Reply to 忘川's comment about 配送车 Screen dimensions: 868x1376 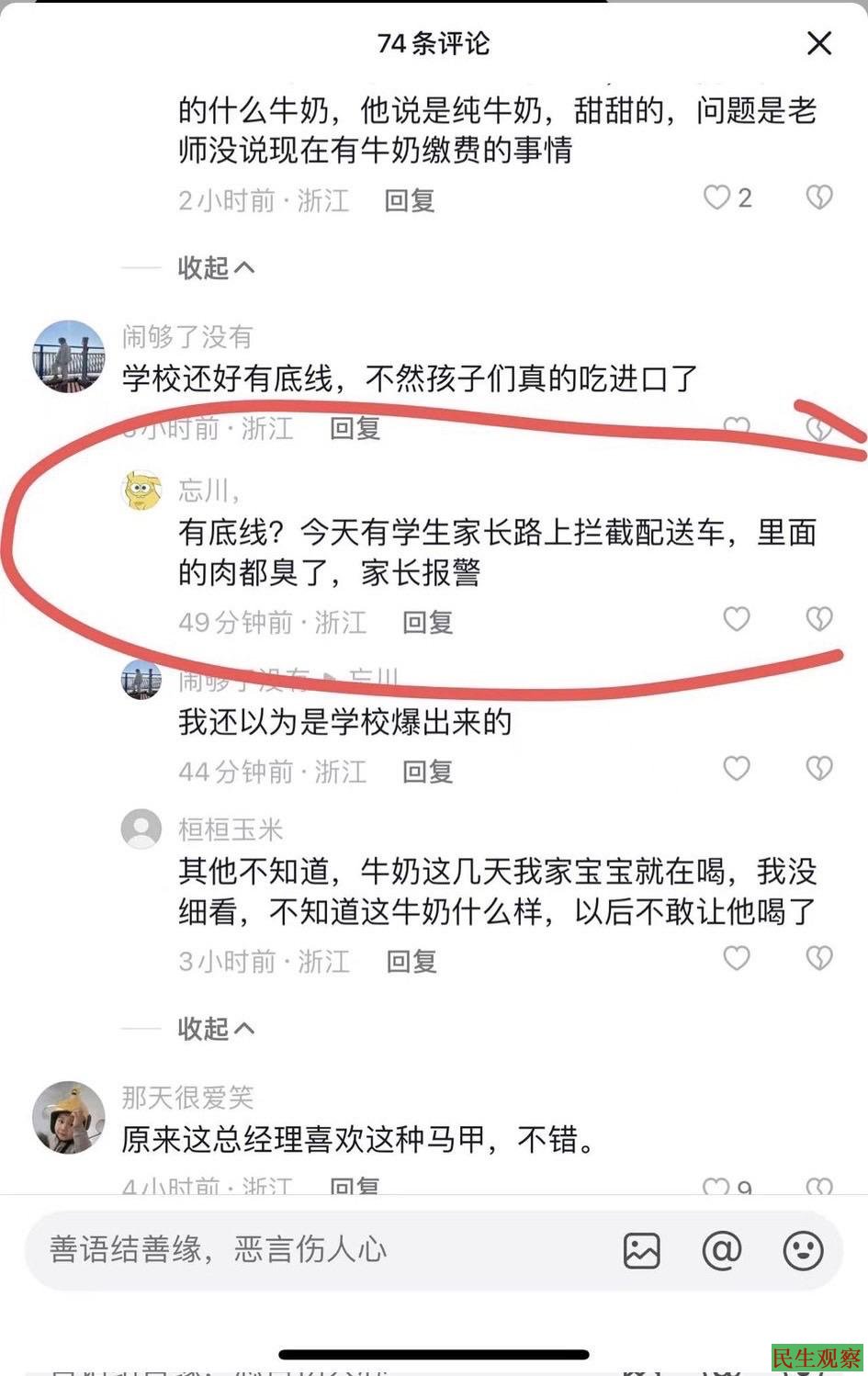pos(427,623)
